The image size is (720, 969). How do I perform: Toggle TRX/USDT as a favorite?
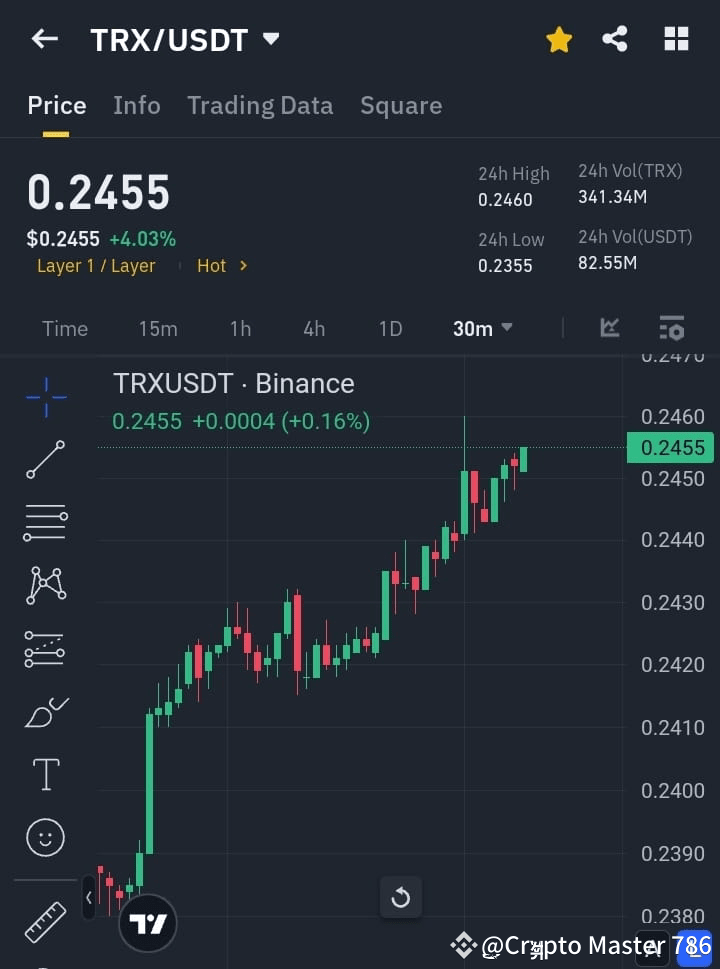[x=559, y=39]
